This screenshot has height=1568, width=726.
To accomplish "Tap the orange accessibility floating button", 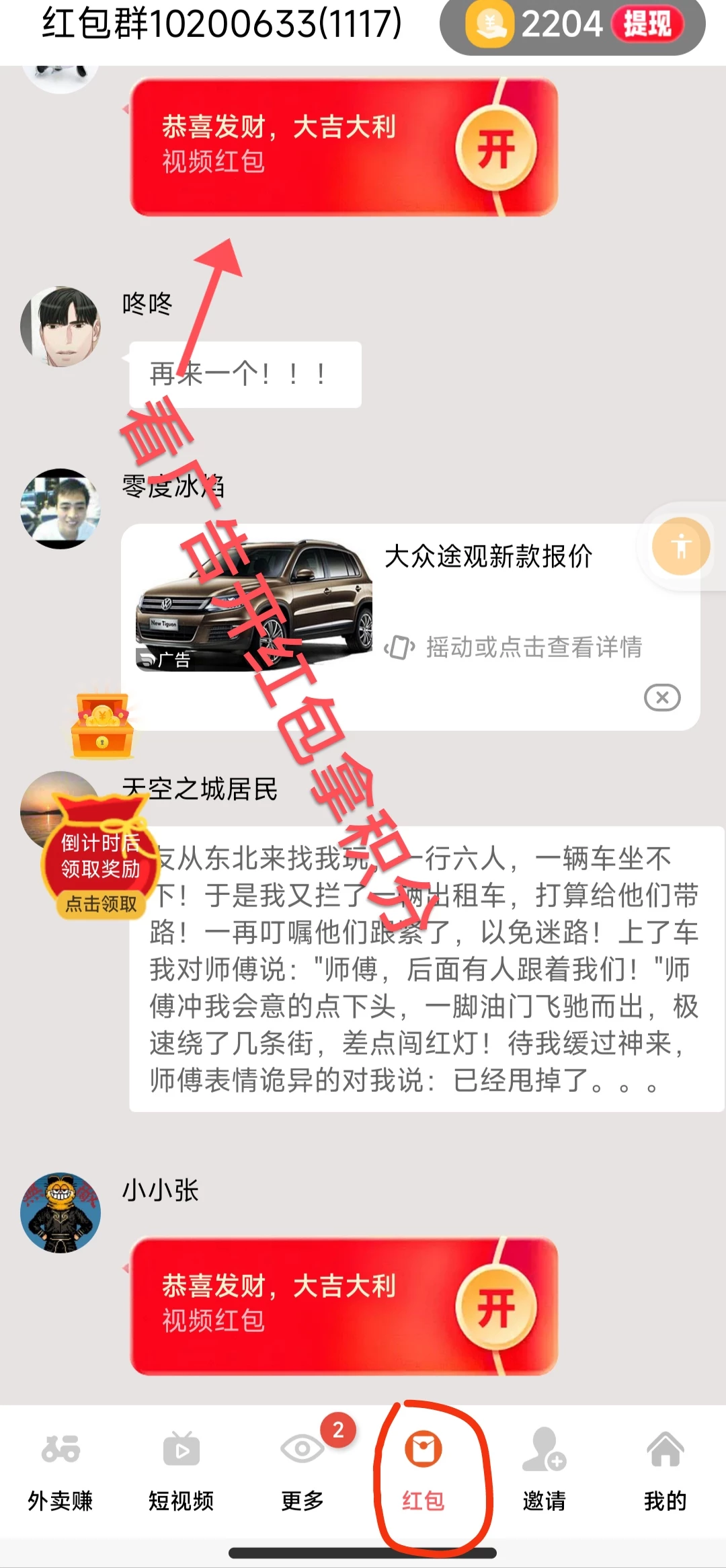I will coord(680,546).
